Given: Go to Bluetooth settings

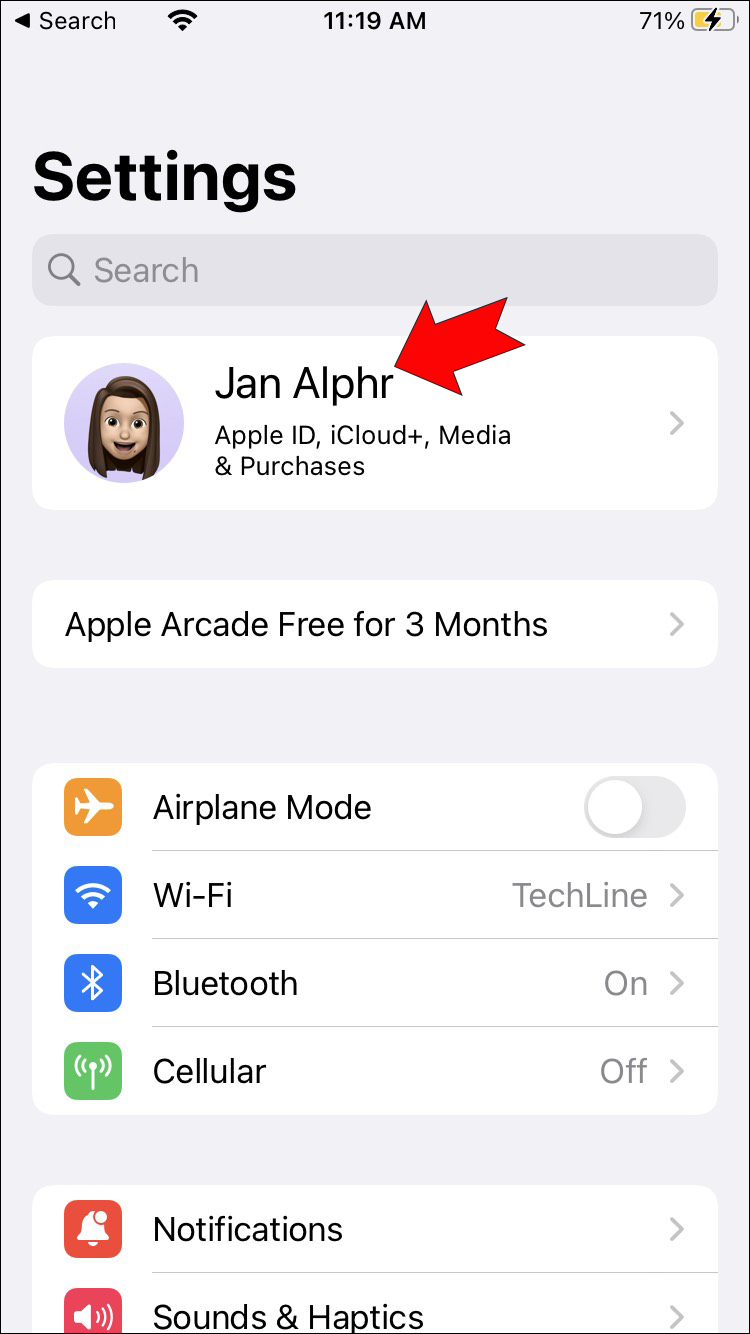Looking at the screenshot, I should point(374,983).
